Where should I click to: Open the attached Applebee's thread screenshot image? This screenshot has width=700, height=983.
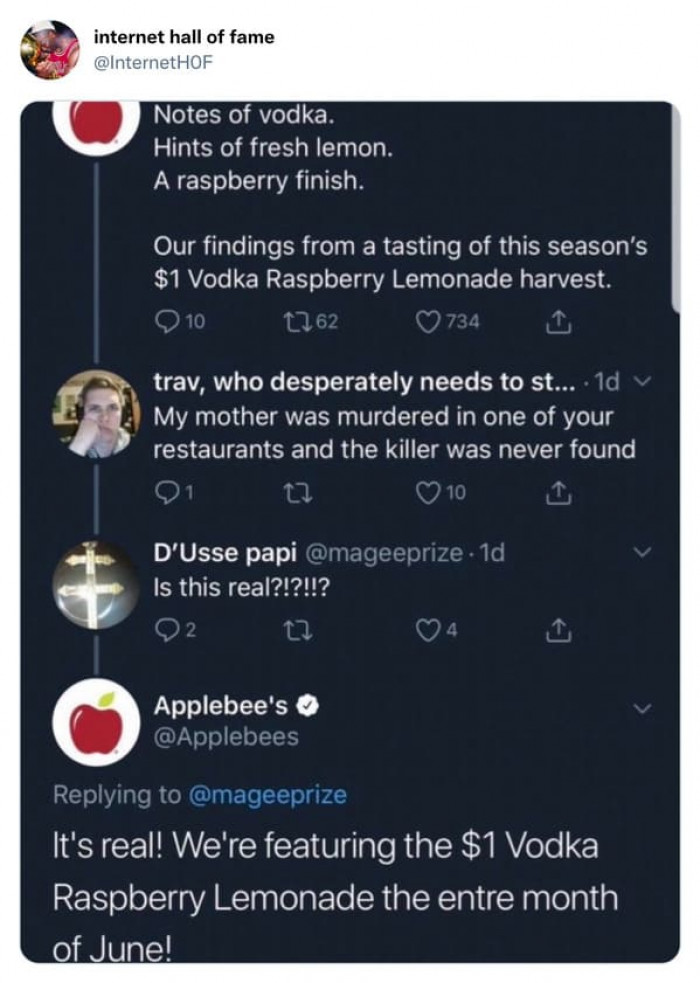pos(349,530)
